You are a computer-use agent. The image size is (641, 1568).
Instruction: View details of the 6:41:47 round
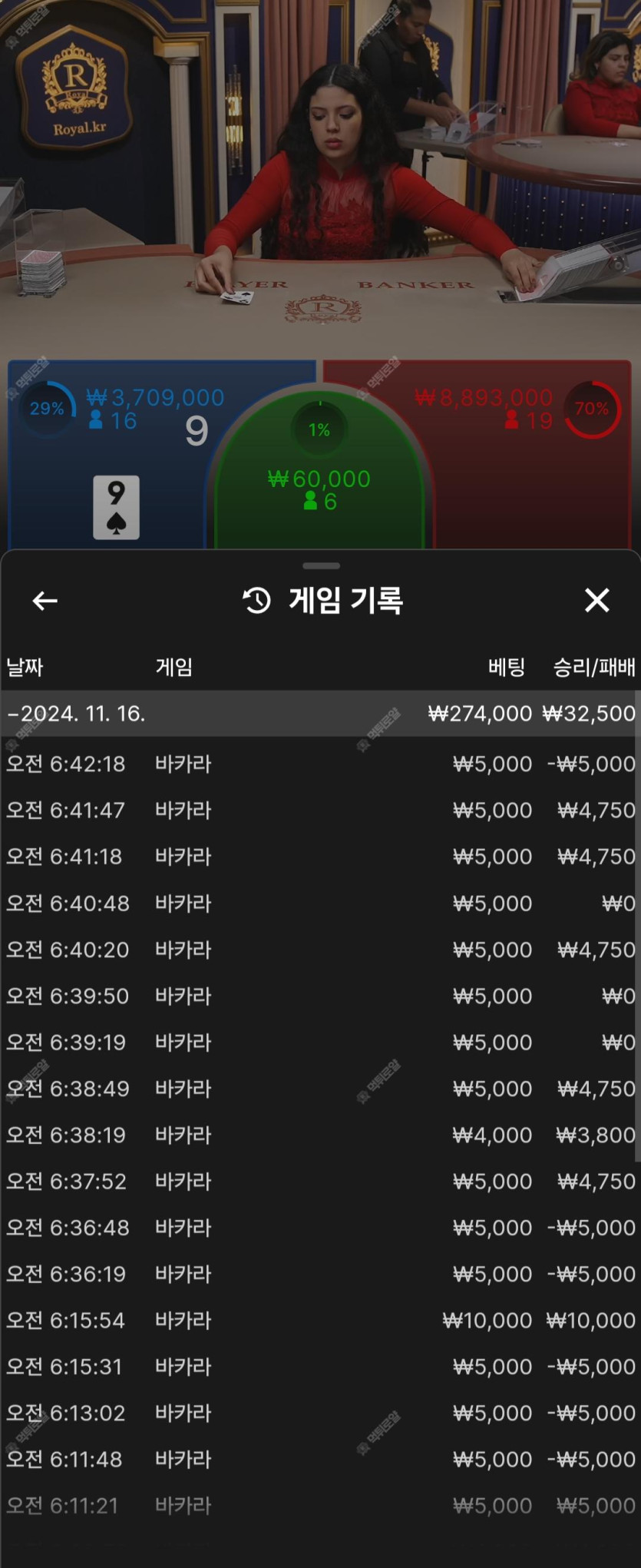320,811
